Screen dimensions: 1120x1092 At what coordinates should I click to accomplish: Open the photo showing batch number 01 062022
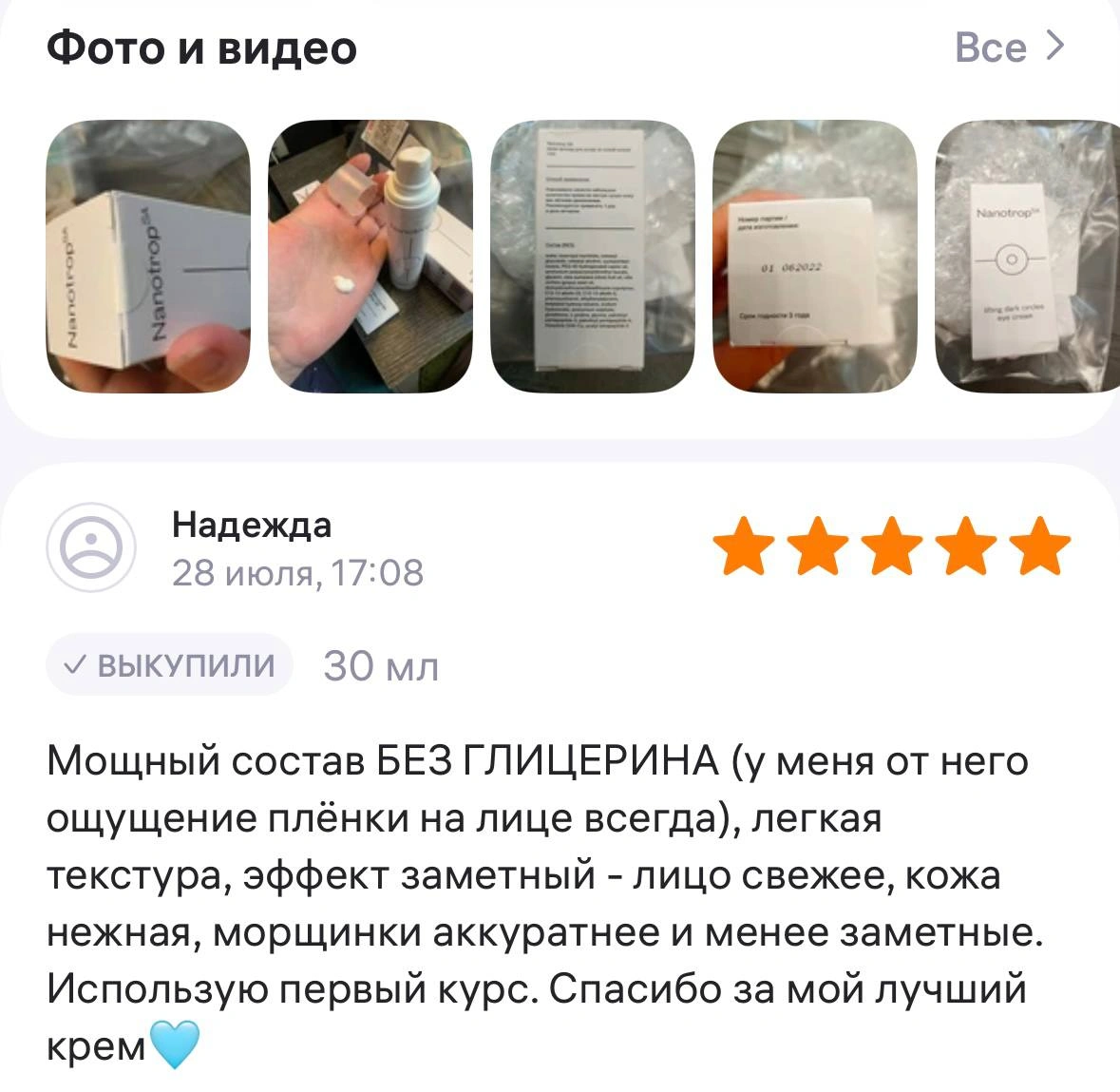(x=815, y=257)
